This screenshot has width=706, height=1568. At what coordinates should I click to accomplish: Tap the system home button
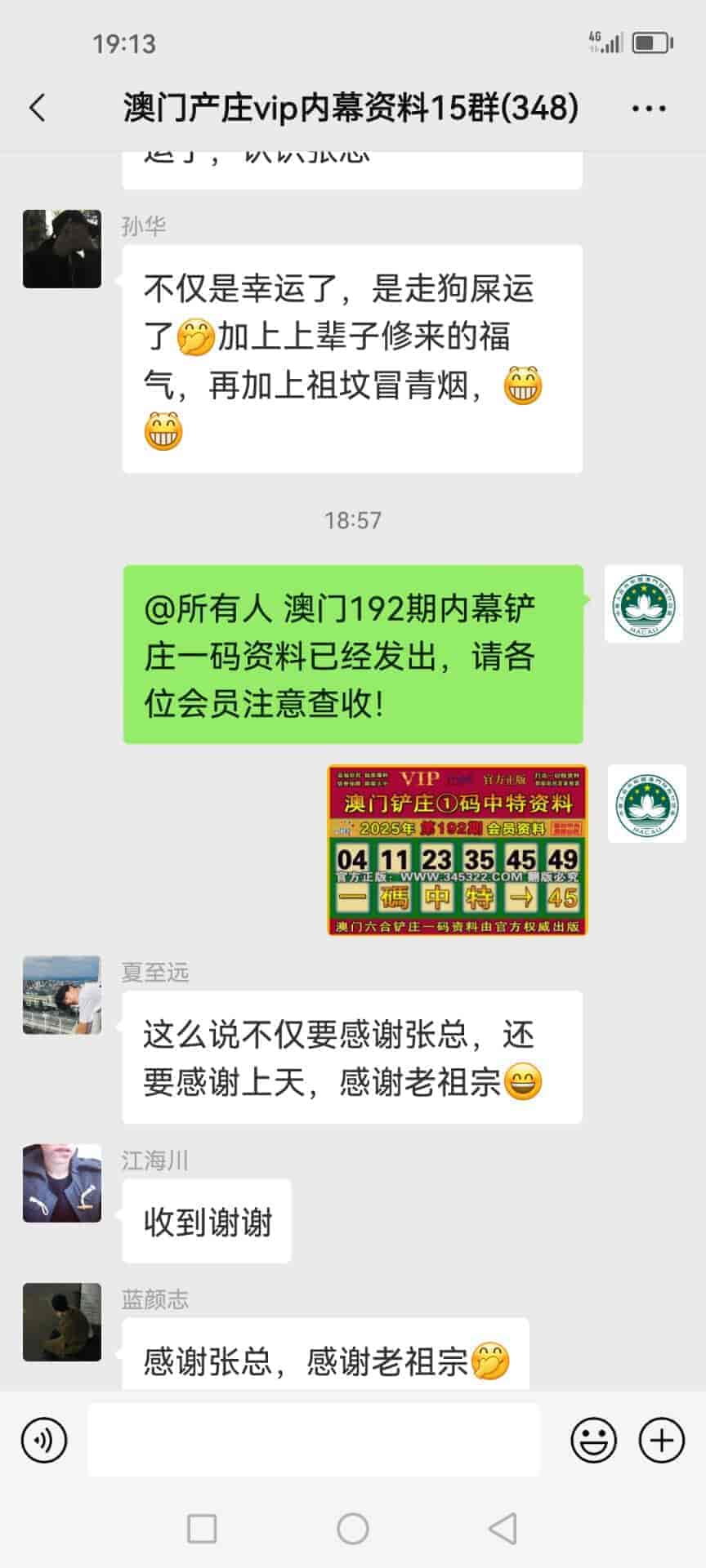click(x=353, y=1529)
